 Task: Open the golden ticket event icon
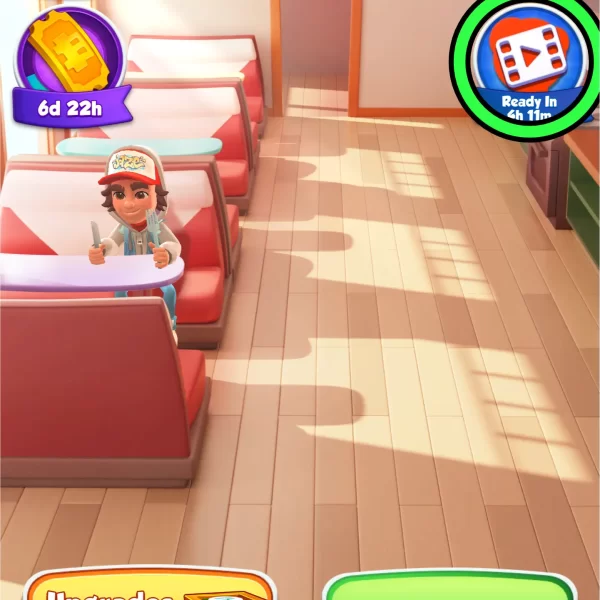pos(67,52)
